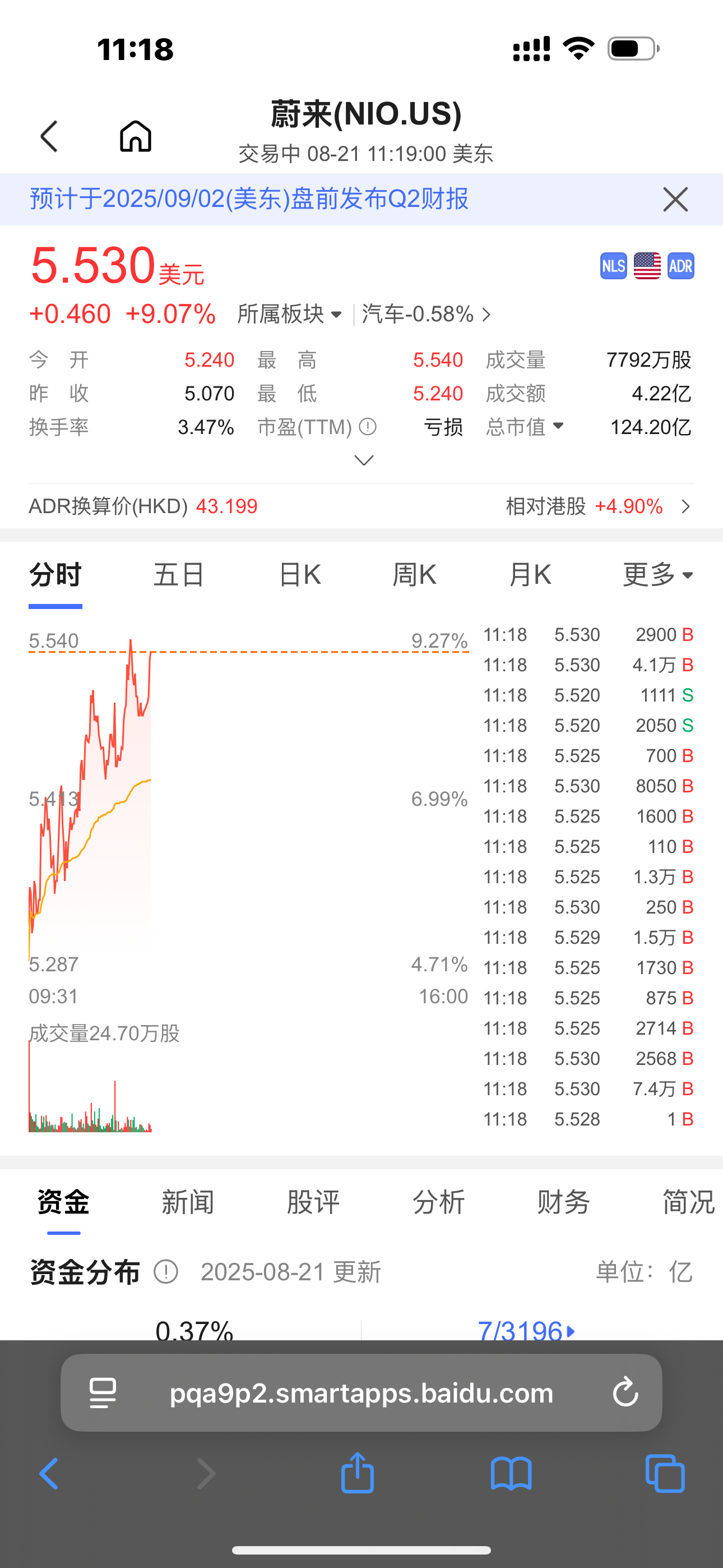Open the 财务 tab at the bottom
Viewport: 723px width, 1568px height.
(563, 1201)
